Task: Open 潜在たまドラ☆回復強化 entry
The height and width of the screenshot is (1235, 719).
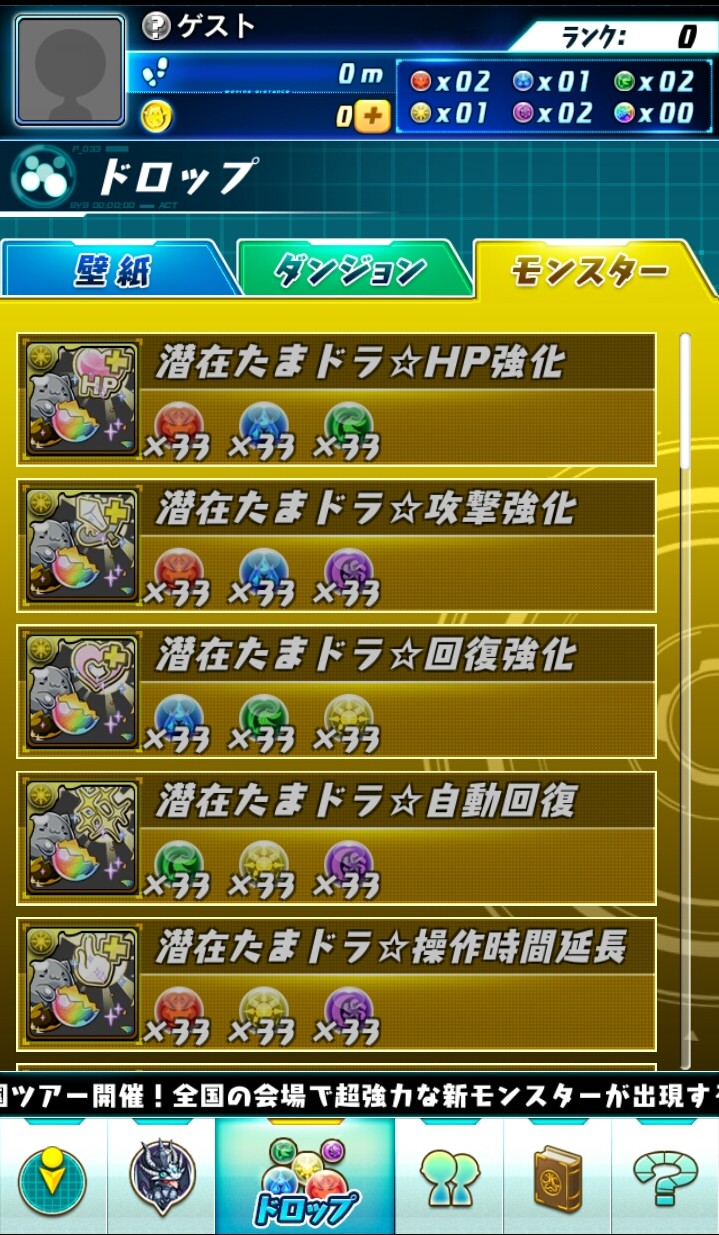Action: click(336, 691)
